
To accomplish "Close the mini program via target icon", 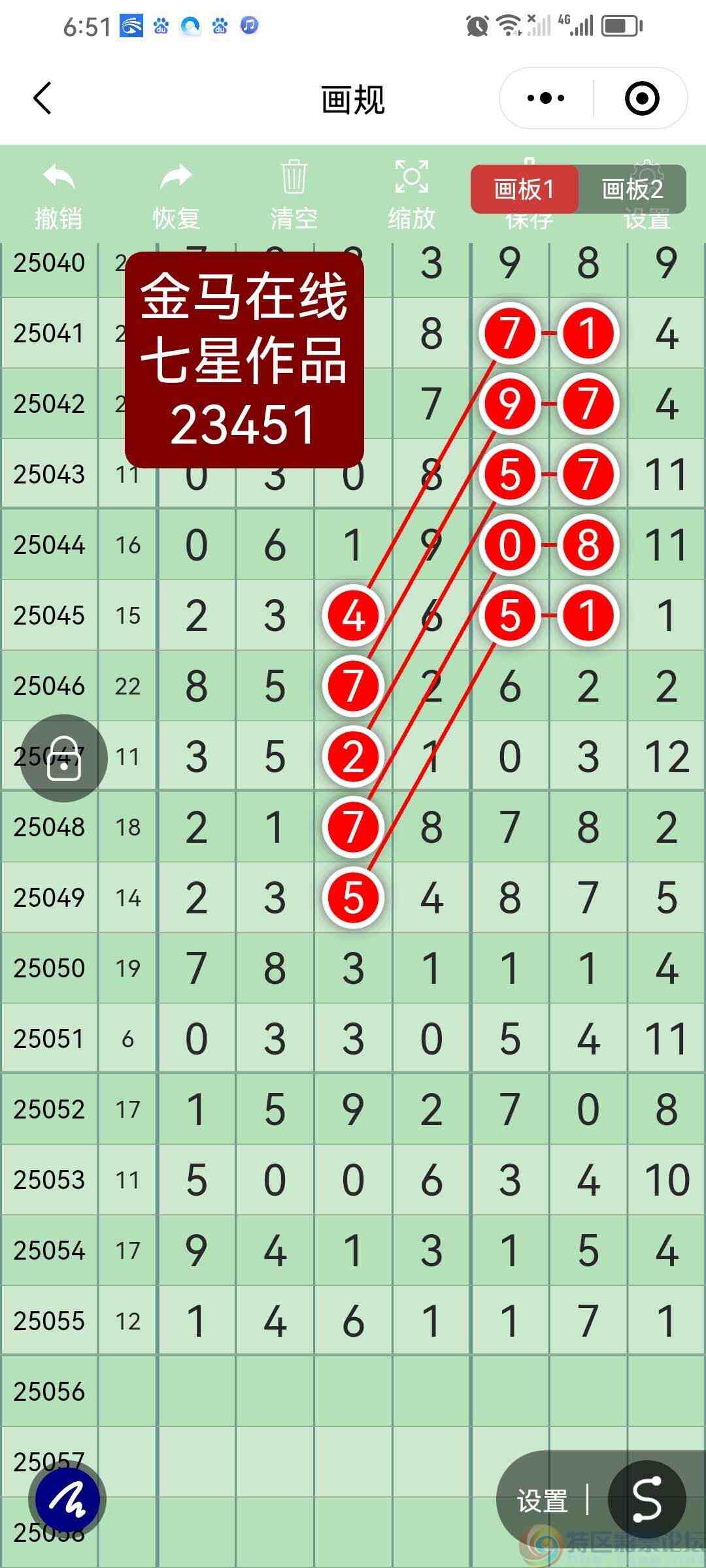I will click(641, 99).
